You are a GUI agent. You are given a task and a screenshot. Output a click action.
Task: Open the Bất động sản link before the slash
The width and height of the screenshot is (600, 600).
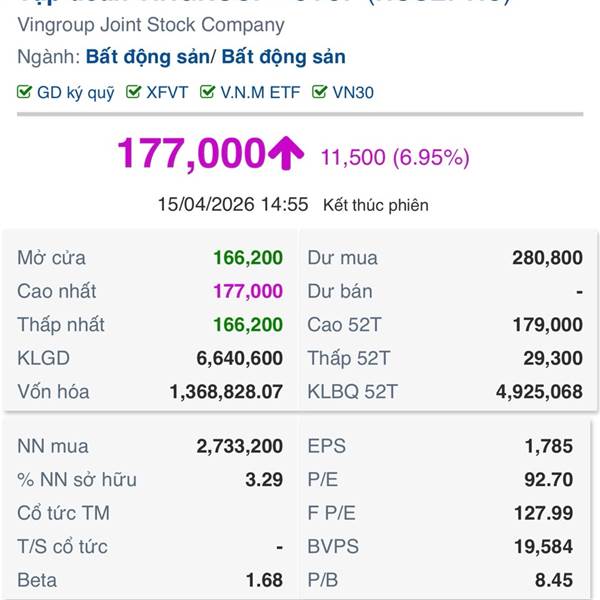148,57
